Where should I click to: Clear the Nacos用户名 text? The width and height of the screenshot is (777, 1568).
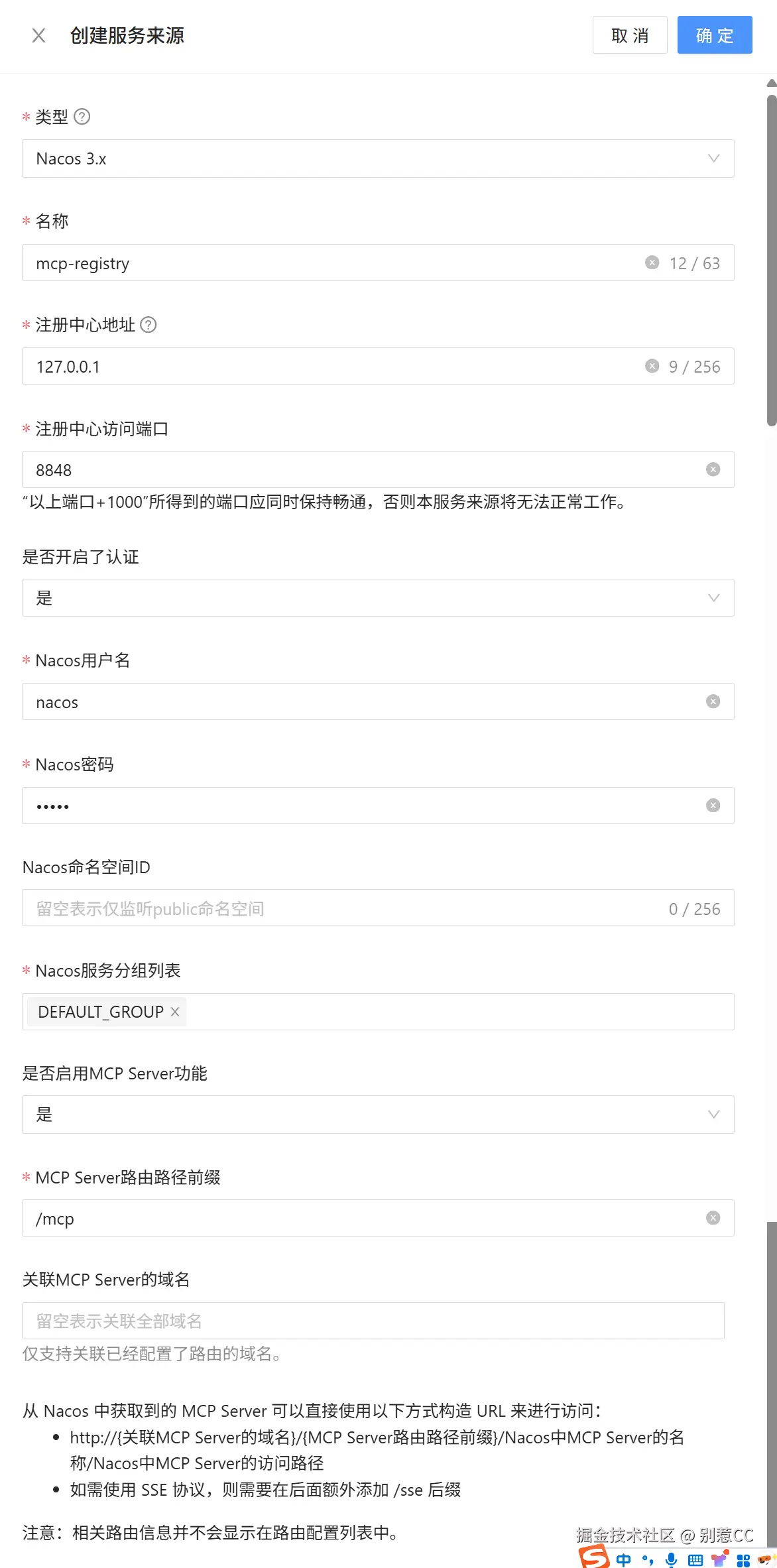(x=713, y=701)
